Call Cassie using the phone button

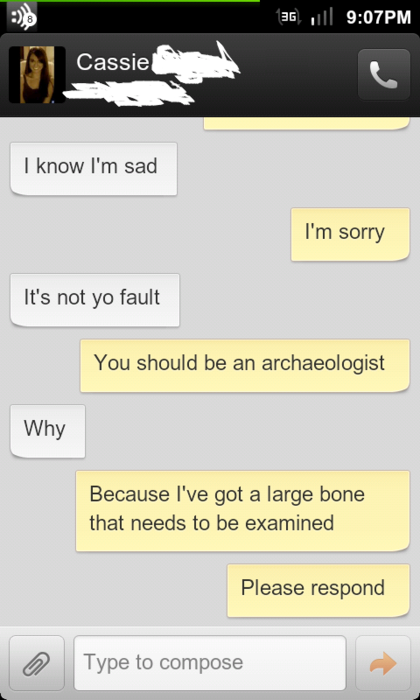[384, 75]
